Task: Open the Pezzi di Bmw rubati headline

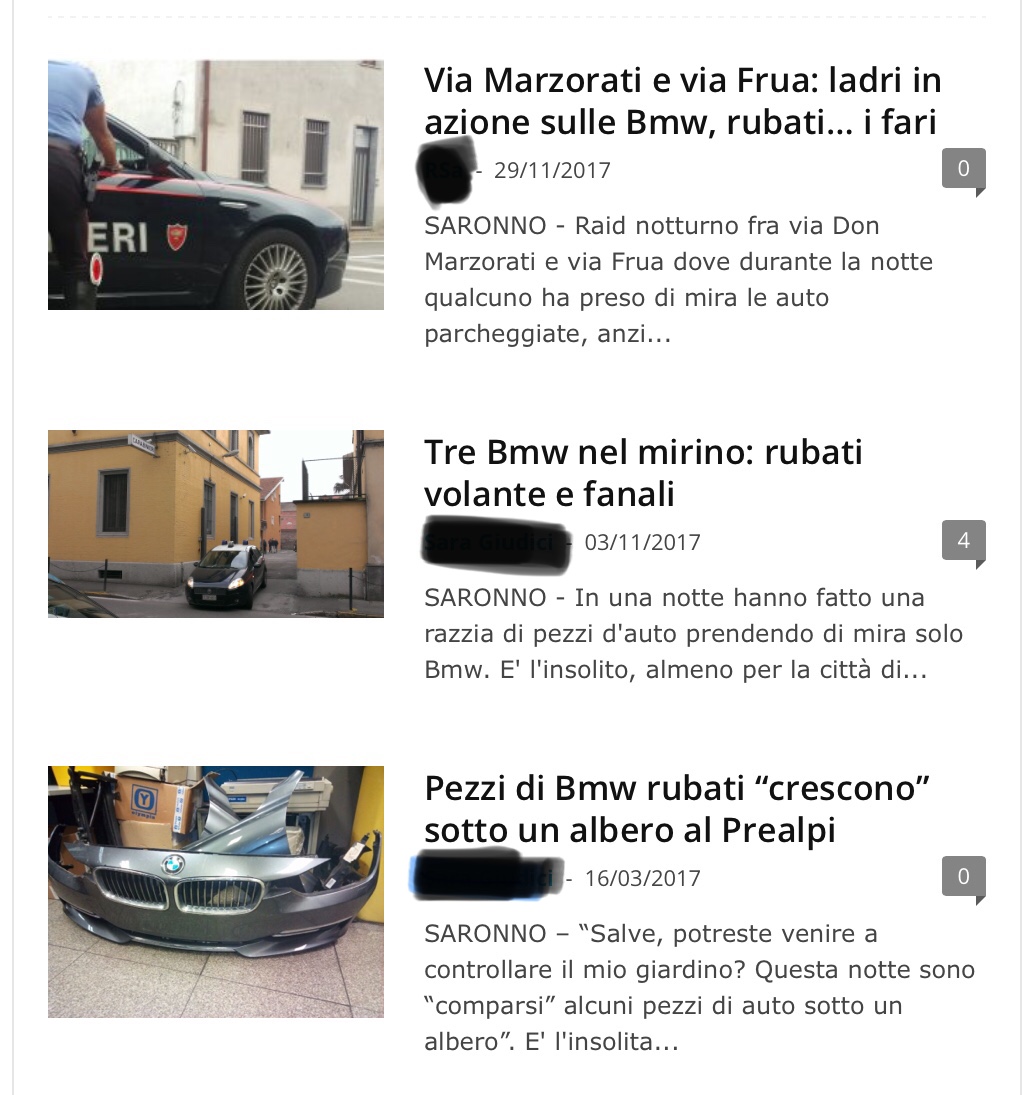Action: click(678, 809)
